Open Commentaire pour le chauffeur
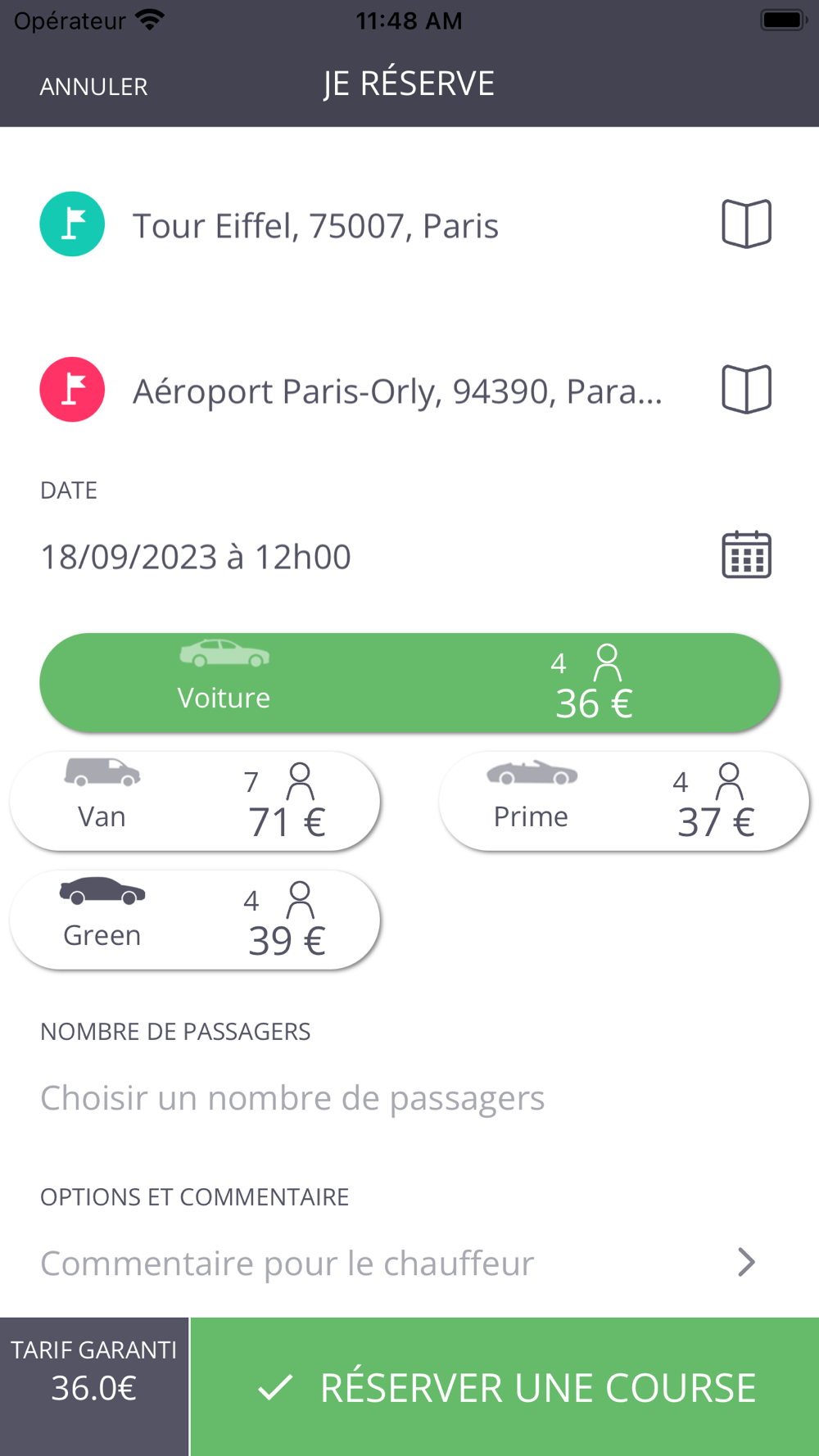Viewport: 819px width, 1456px height. [x=397, y=1263]
